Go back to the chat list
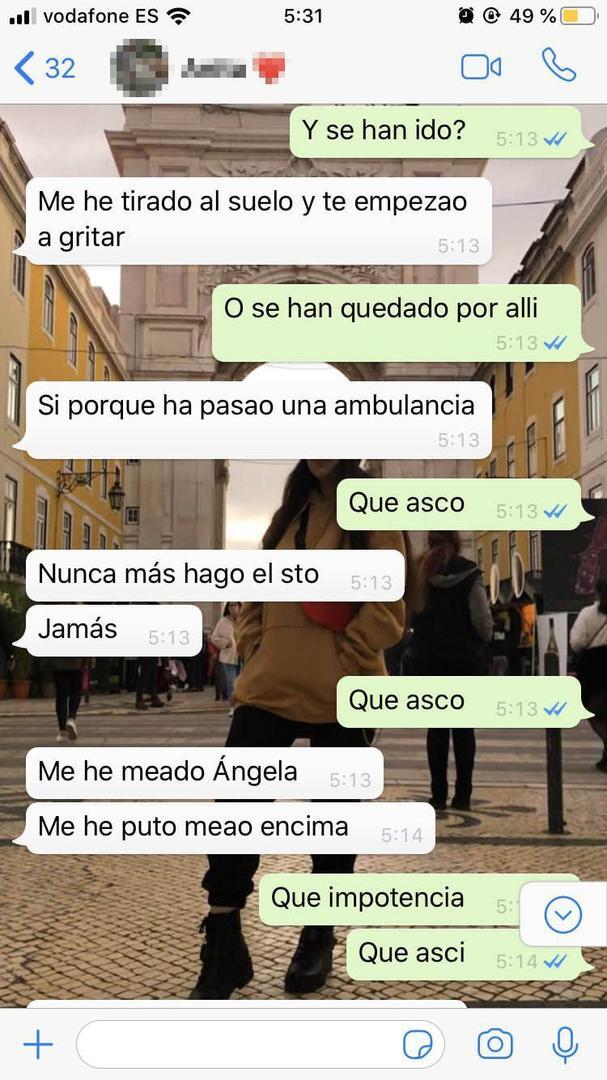 point(44,67)
